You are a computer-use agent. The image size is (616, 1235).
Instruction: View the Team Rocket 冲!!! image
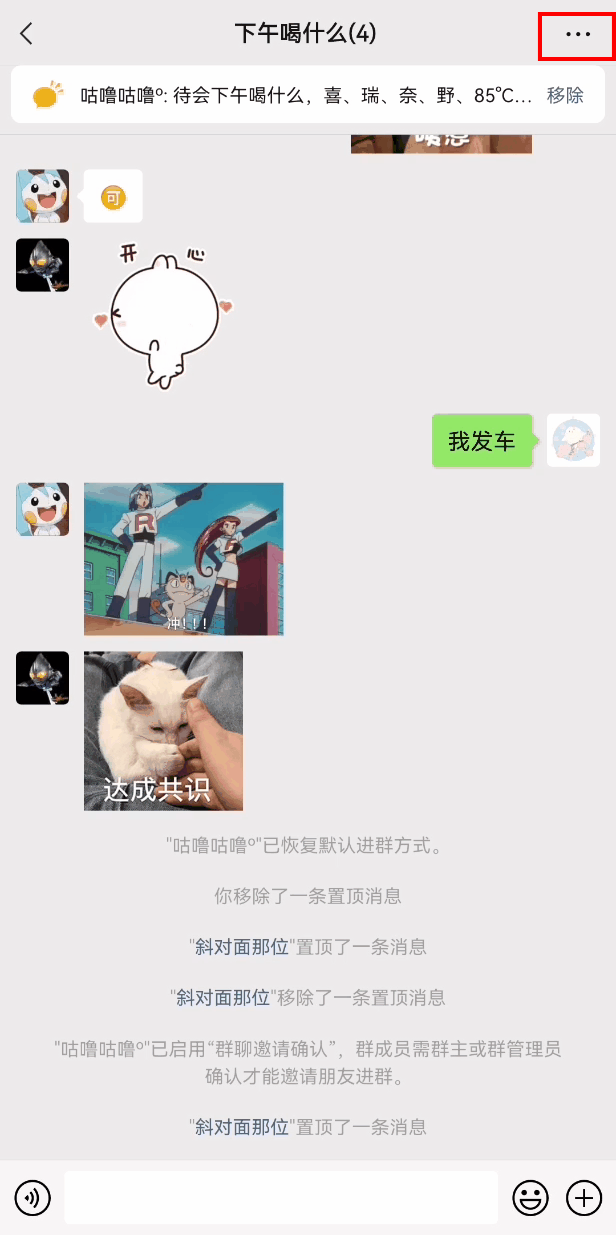(x=183, y=559)
